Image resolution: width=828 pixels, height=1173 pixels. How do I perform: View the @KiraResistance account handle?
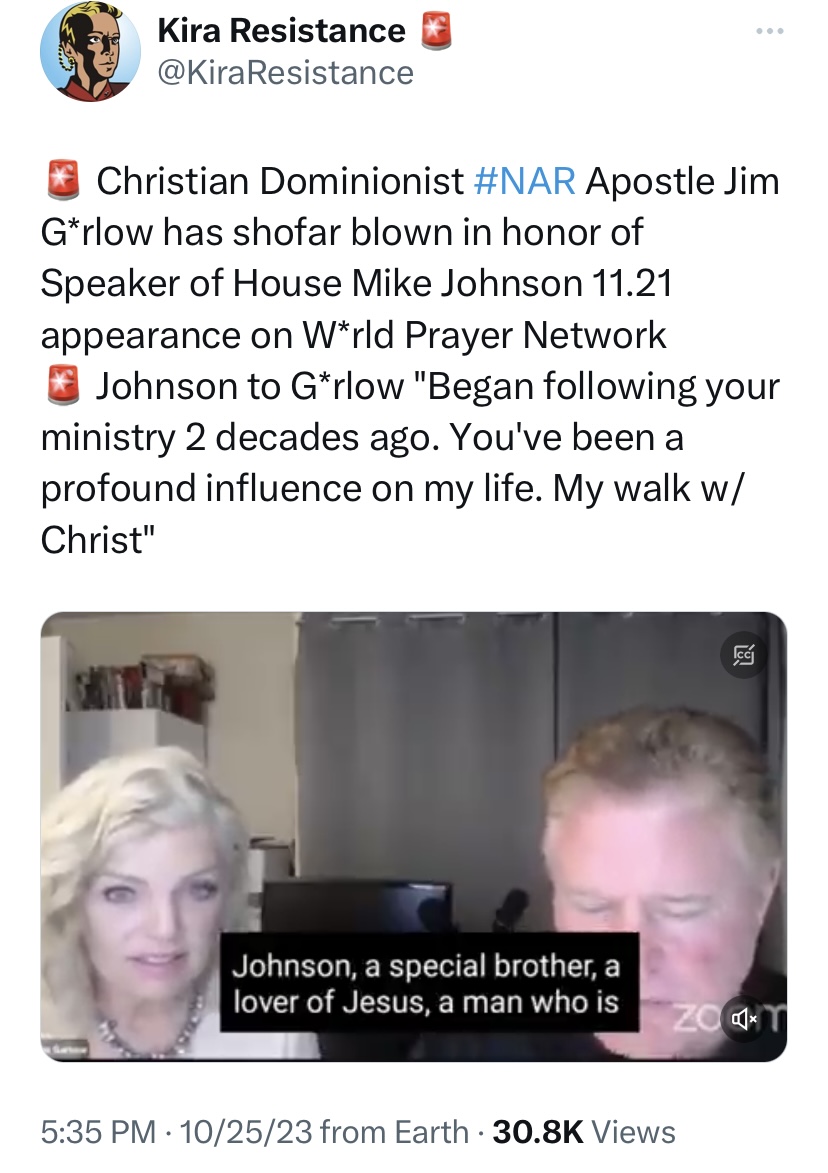tap(285, 72)
